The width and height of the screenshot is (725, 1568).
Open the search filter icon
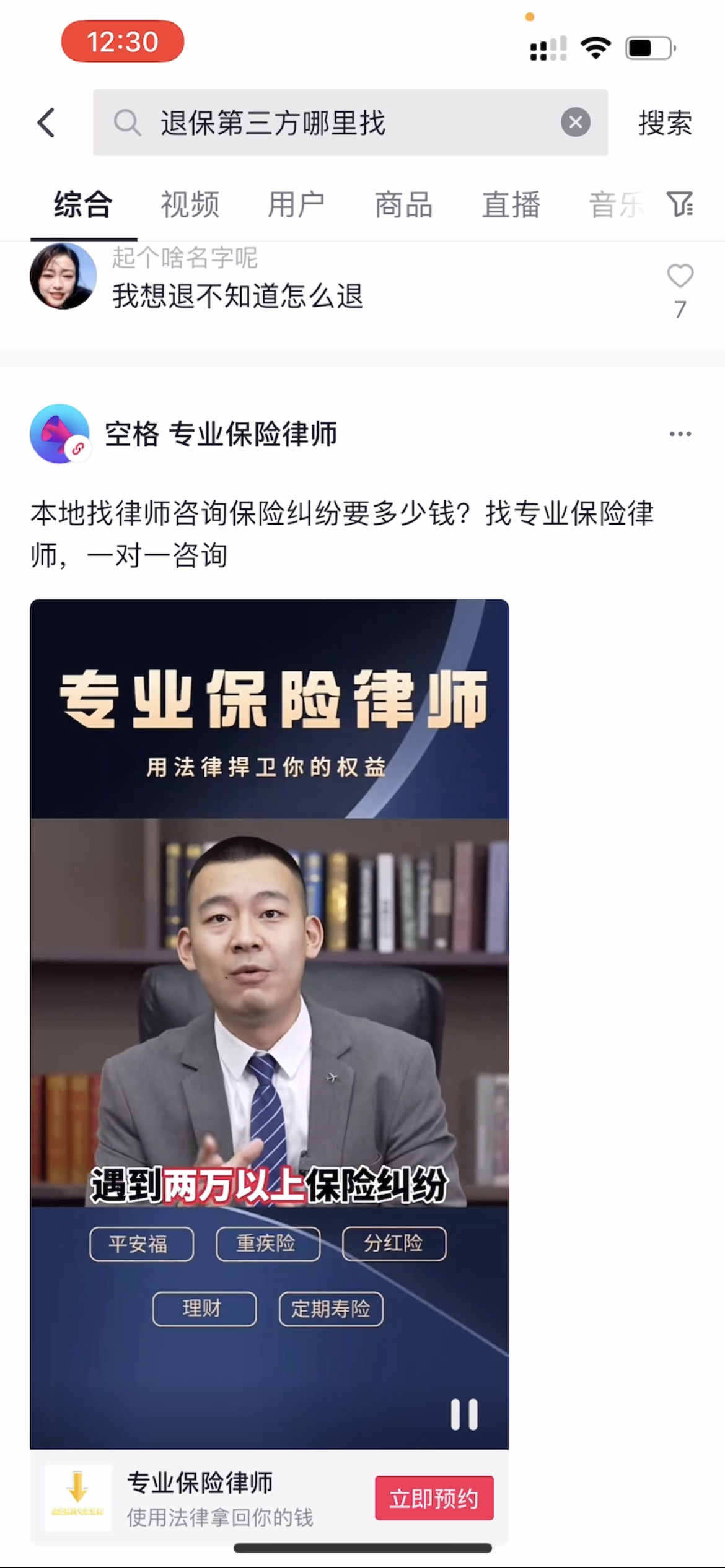point(680,204)
